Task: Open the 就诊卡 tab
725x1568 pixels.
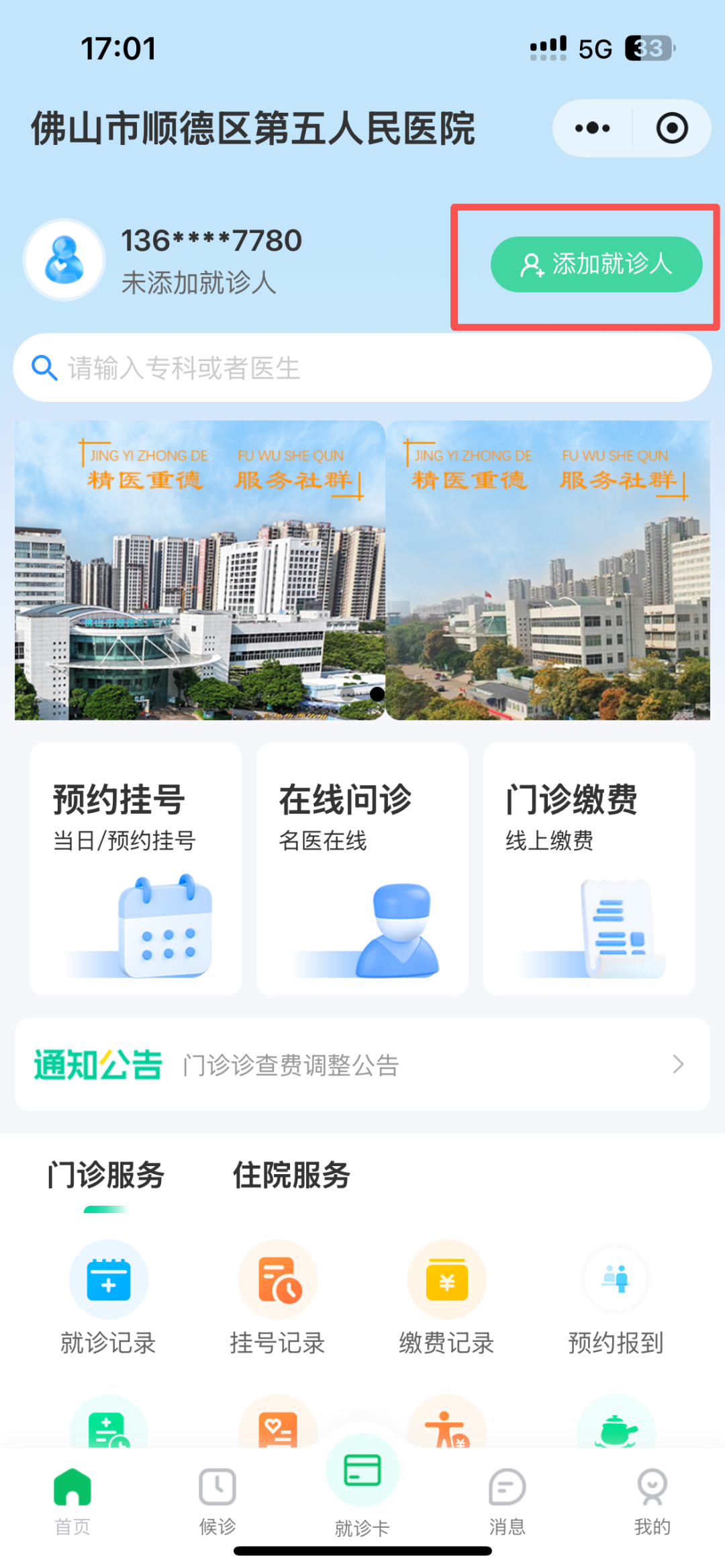Action: 362,1486
